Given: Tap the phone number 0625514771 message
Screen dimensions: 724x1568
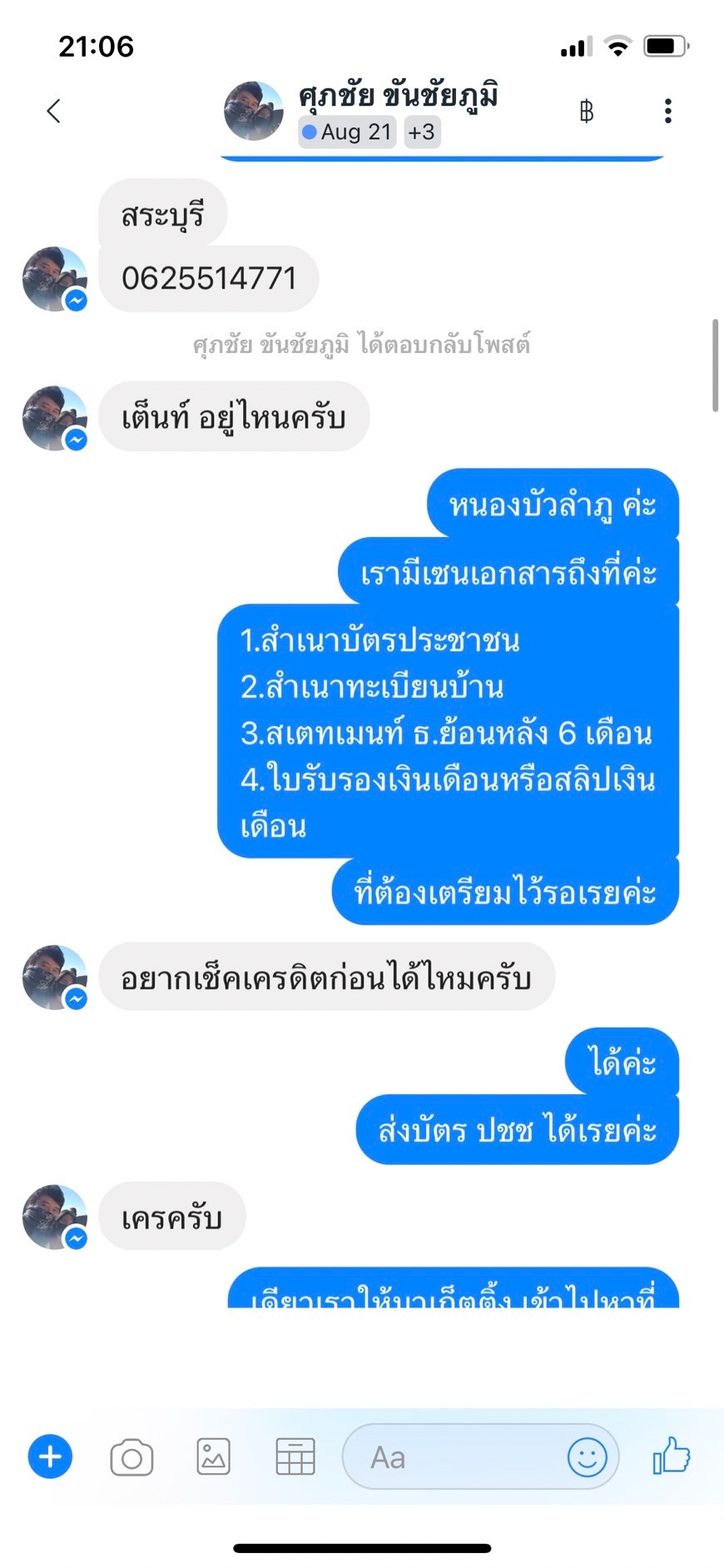Looking at the screenshot, I should pos(209,278).
